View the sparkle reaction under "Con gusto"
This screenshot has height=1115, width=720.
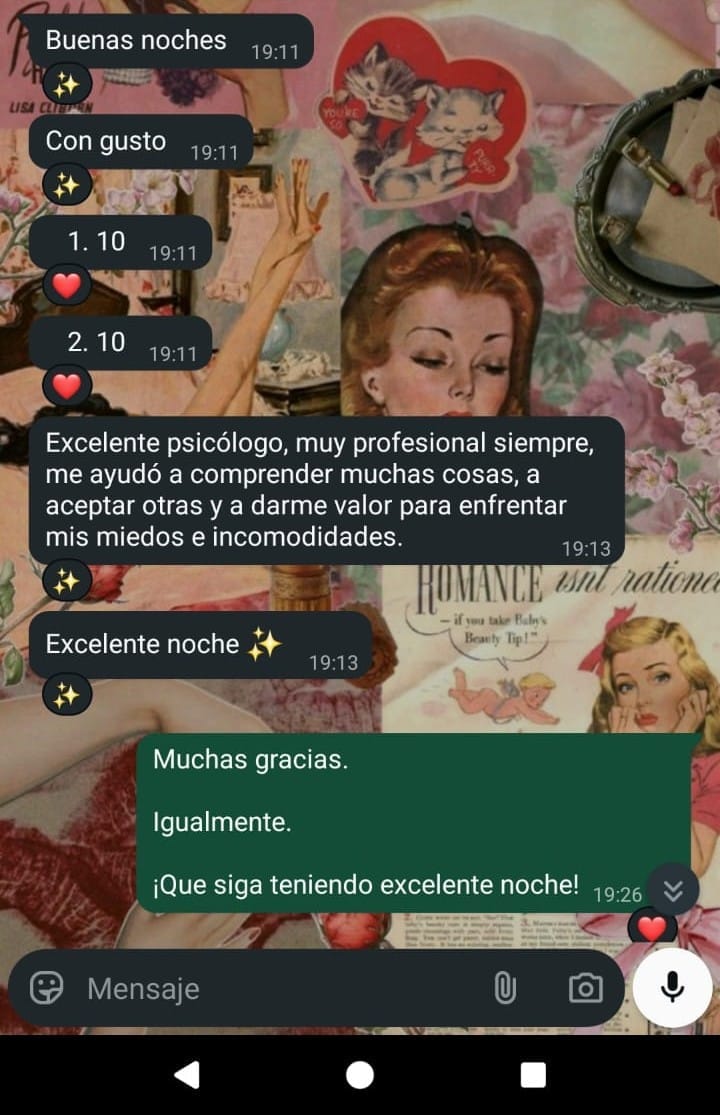tap(67, 185)
